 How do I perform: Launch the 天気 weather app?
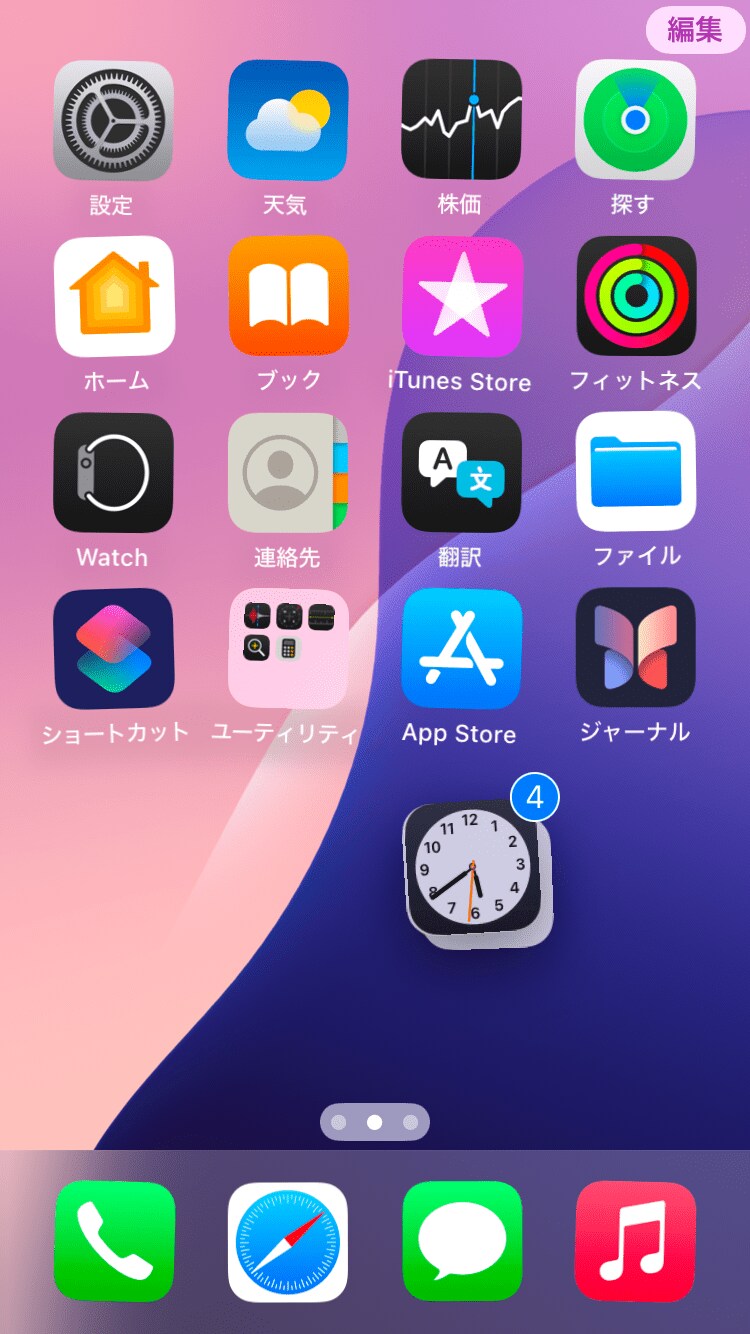[287, 120]
